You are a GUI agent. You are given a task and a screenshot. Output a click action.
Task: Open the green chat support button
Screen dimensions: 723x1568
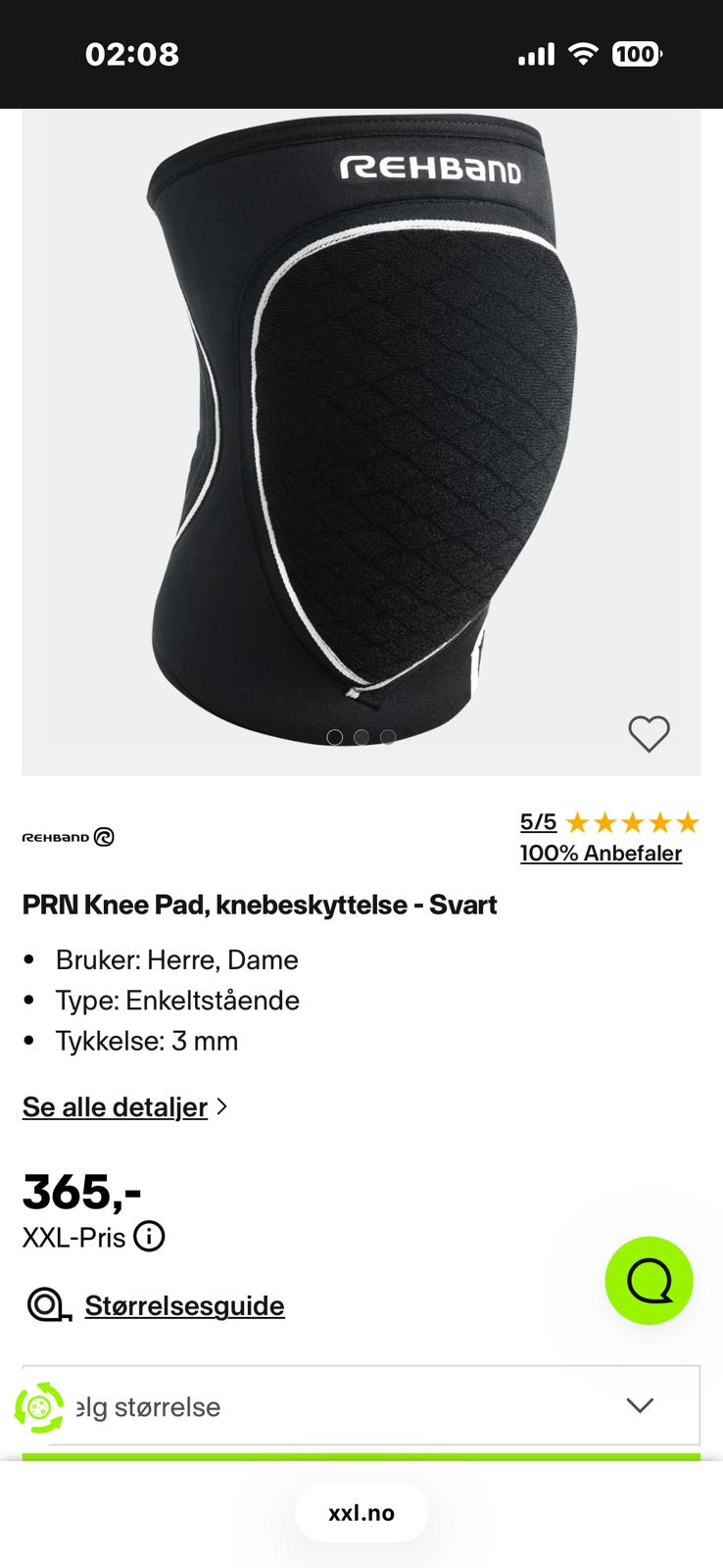coord(649,1281)
